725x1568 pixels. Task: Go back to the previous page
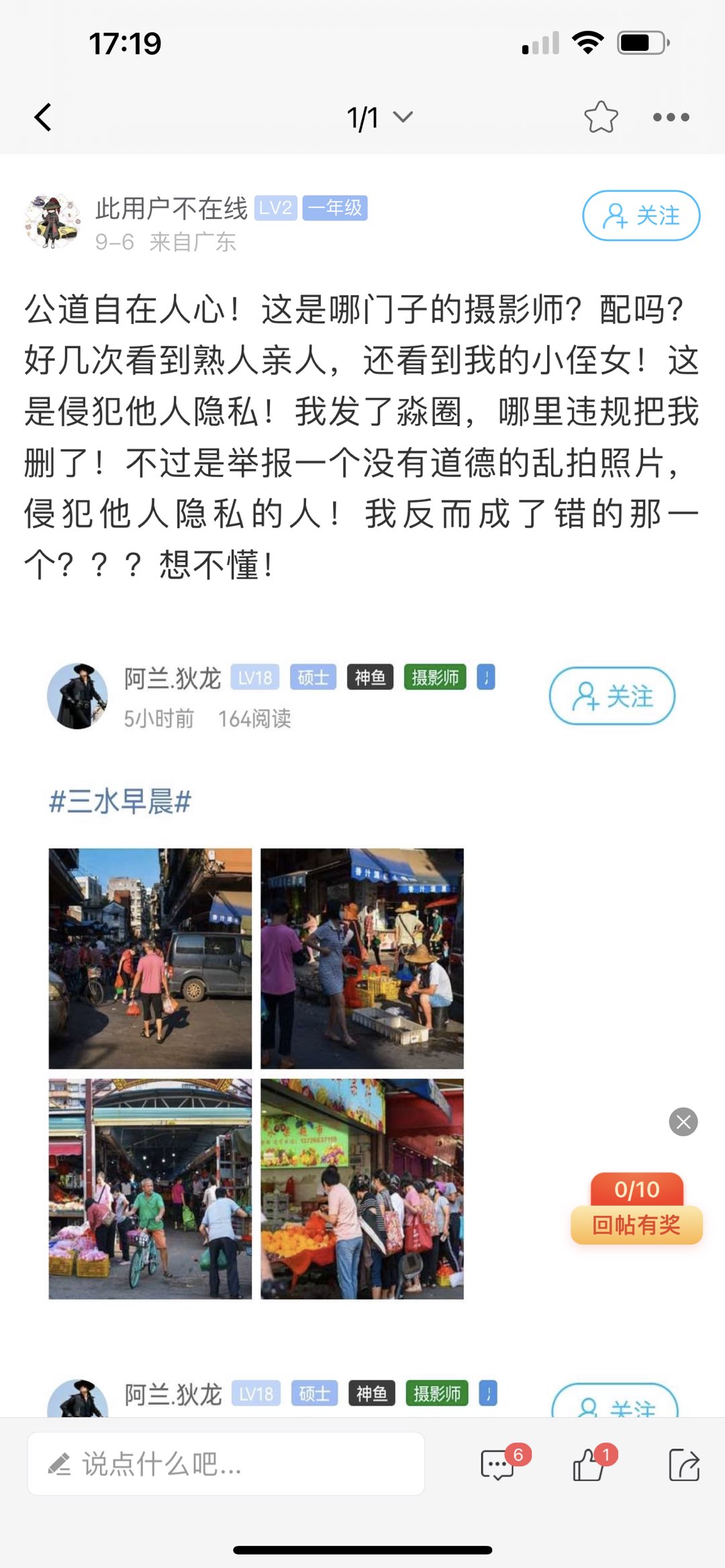tap(44, 117)
